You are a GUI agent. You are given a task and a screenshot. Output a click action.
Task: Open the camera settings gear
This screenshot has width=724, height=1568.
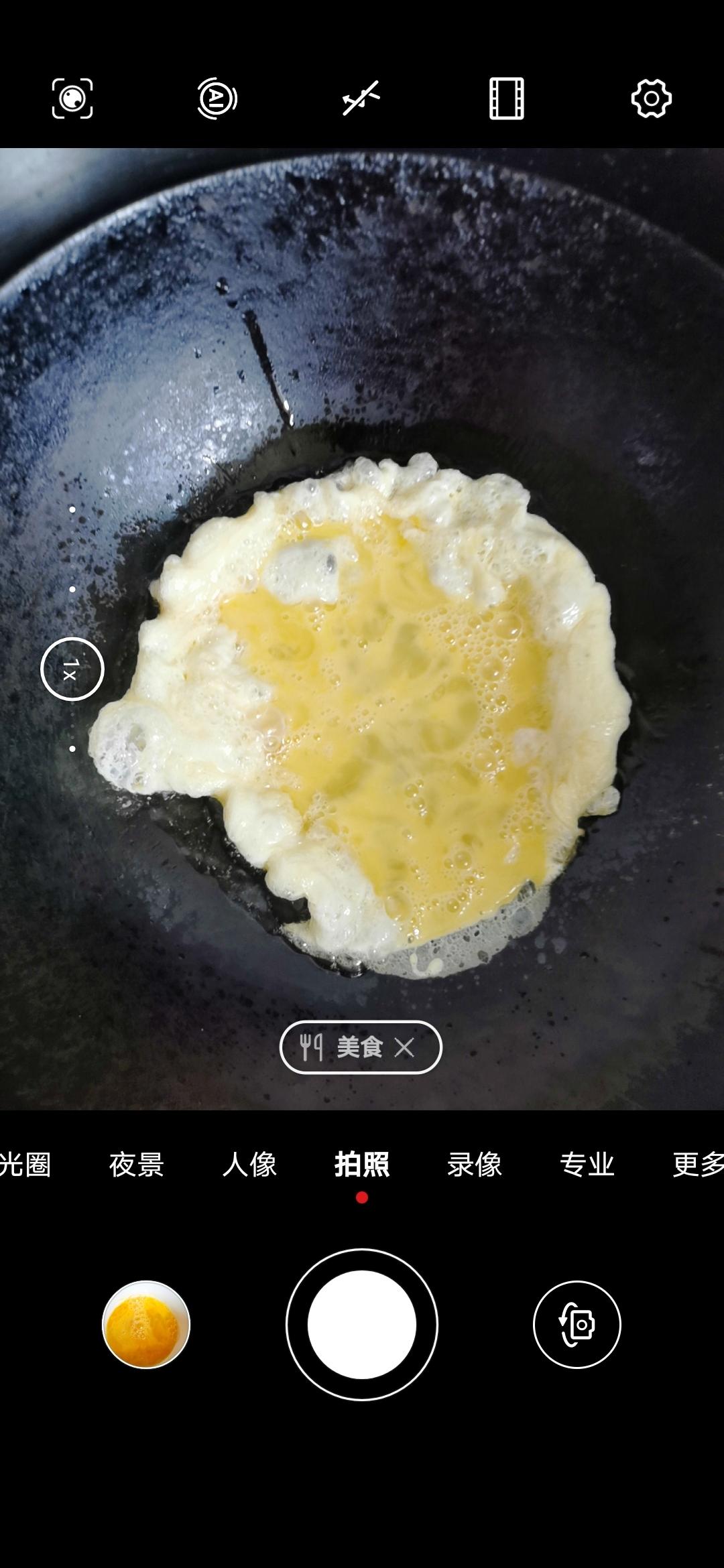(x=651, y=99)
